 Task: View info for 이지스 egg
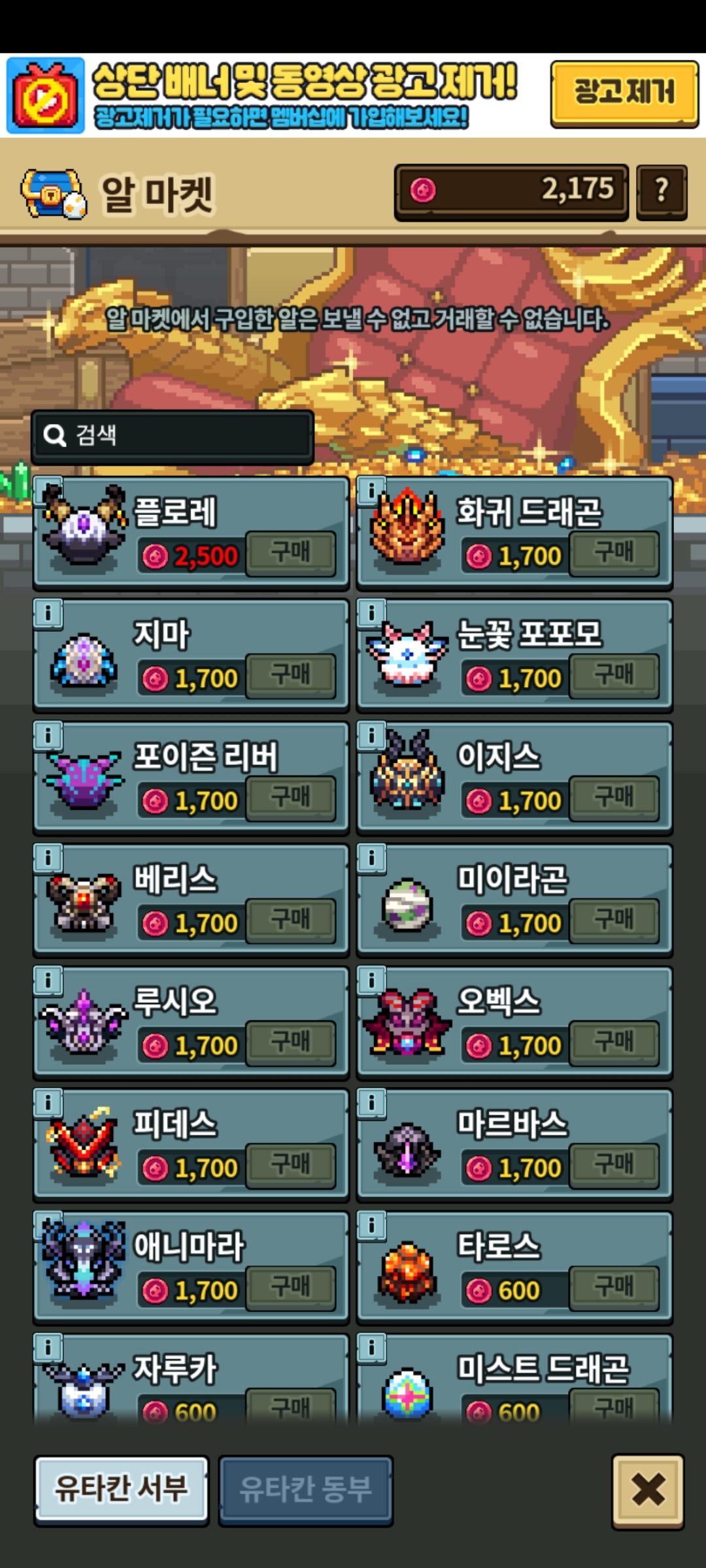tap(371, 736)
